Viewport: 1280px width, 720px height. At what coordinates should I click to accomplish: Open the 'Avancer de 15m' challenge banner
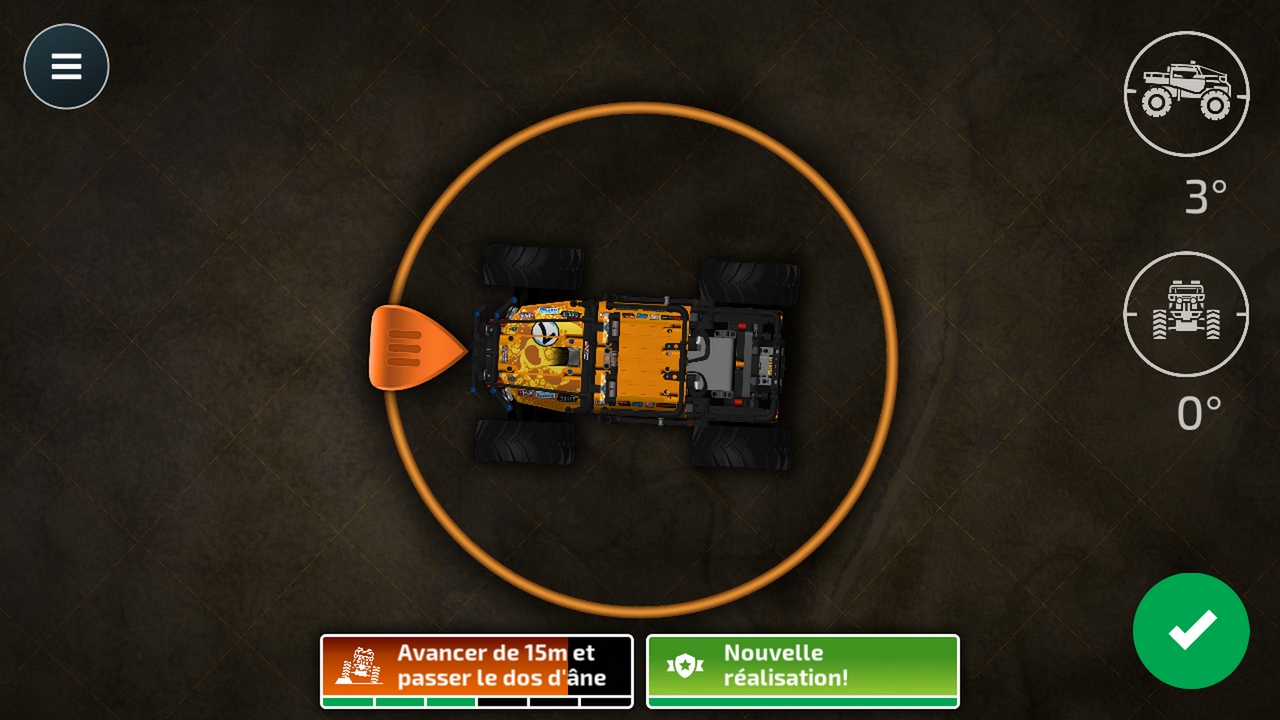click(x=477, y=670)
